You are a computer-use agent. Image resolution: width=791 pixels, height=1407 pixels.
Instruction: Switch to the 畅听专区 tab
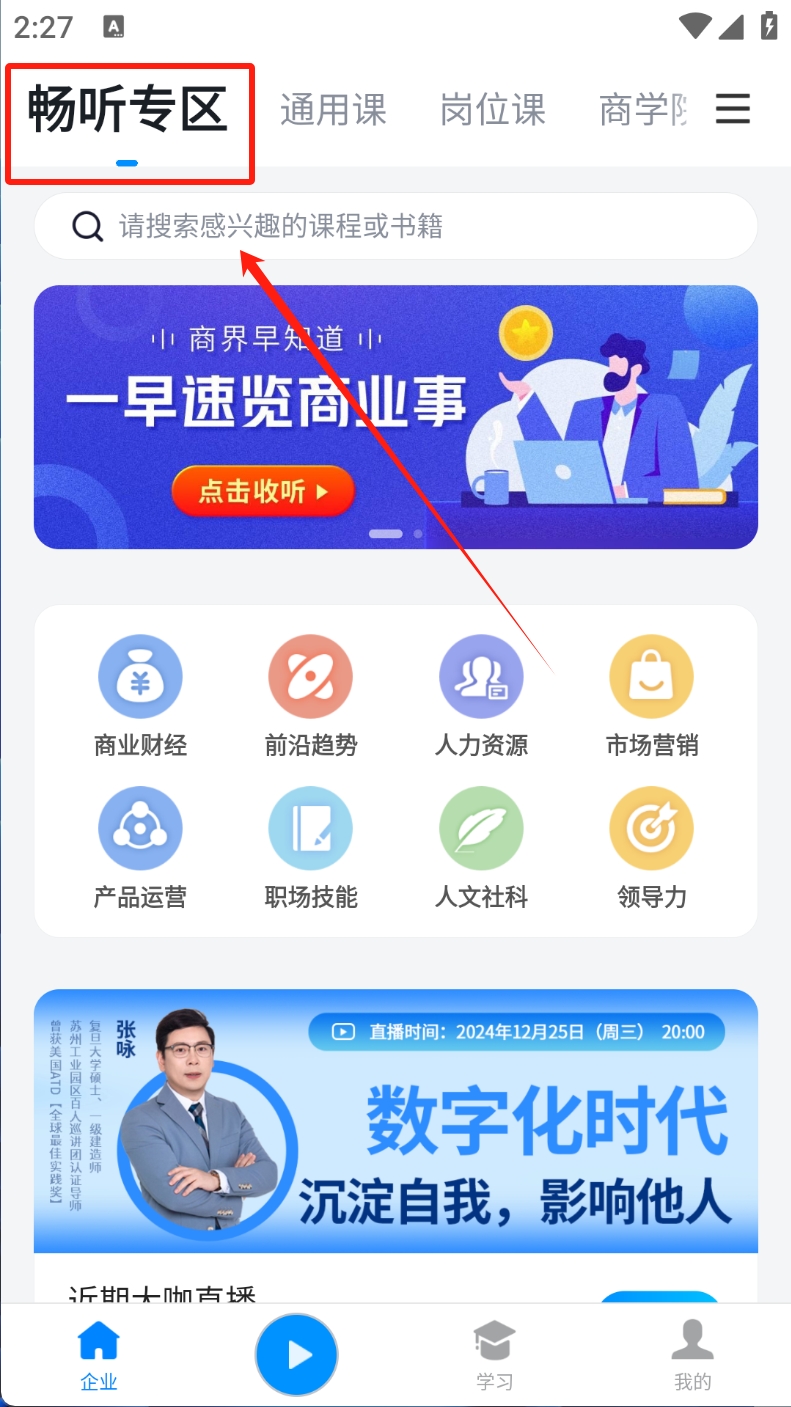[x=128, y=110]
